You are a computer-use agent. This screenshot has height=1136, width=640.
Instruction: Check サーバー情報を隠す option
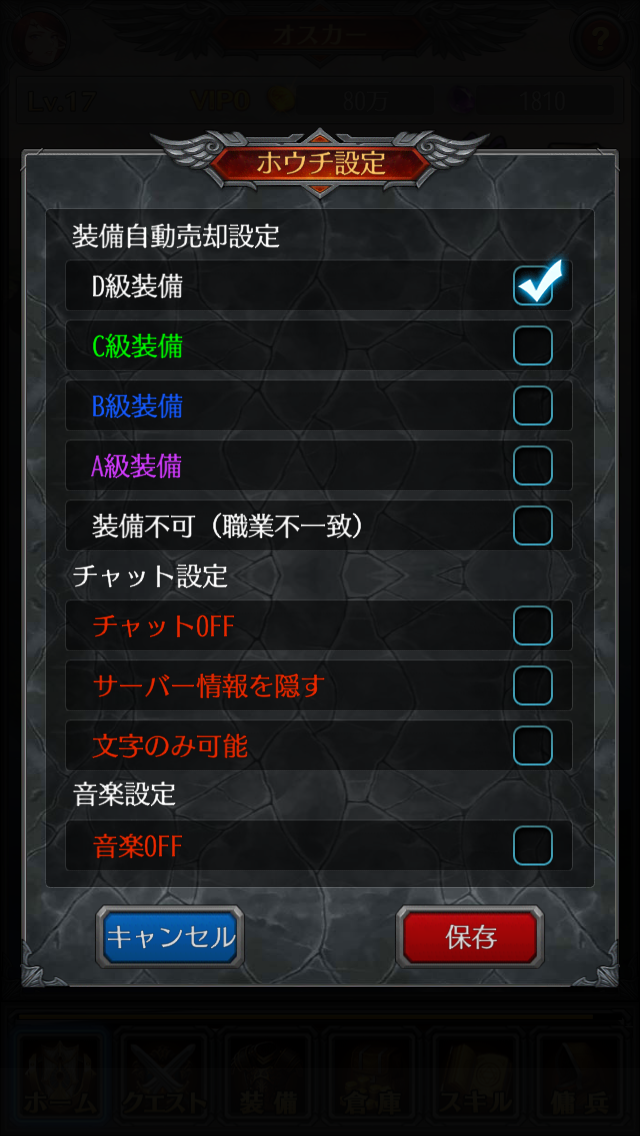[533, 686]
